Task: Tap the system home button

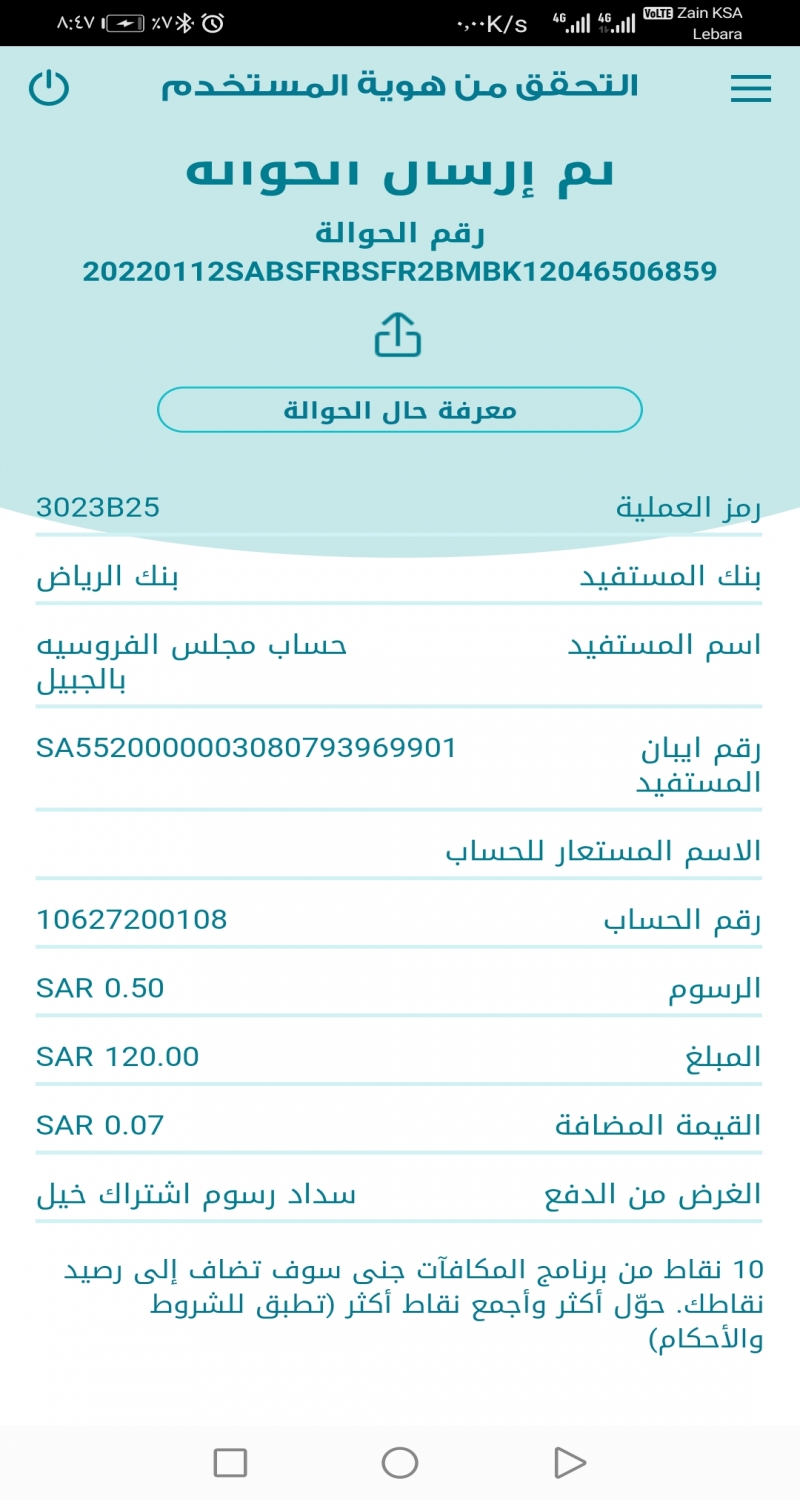Action: click(x=399, y=1463)
